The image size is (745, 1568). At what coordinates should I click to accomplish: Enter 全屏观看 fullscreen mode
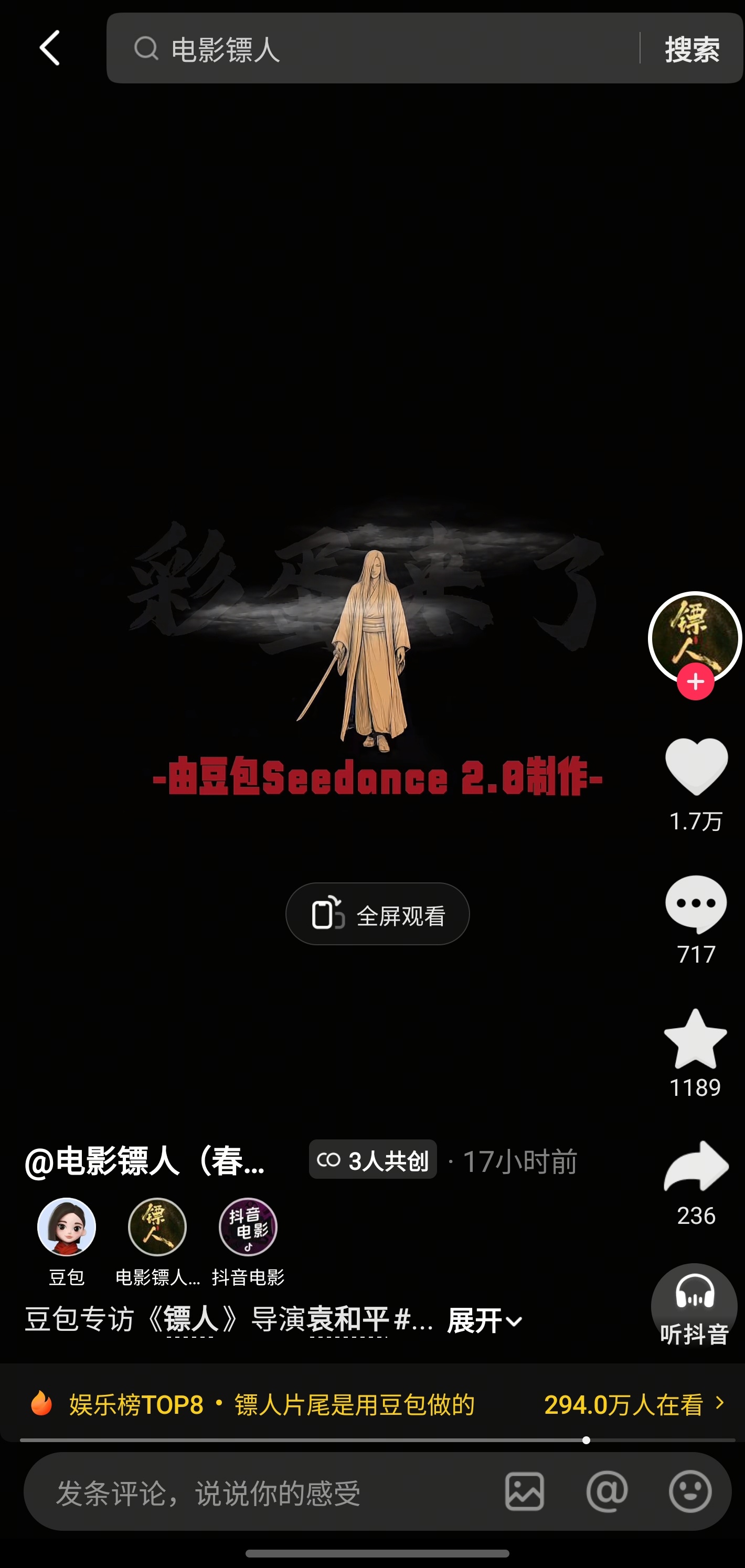tap(377, 914)
